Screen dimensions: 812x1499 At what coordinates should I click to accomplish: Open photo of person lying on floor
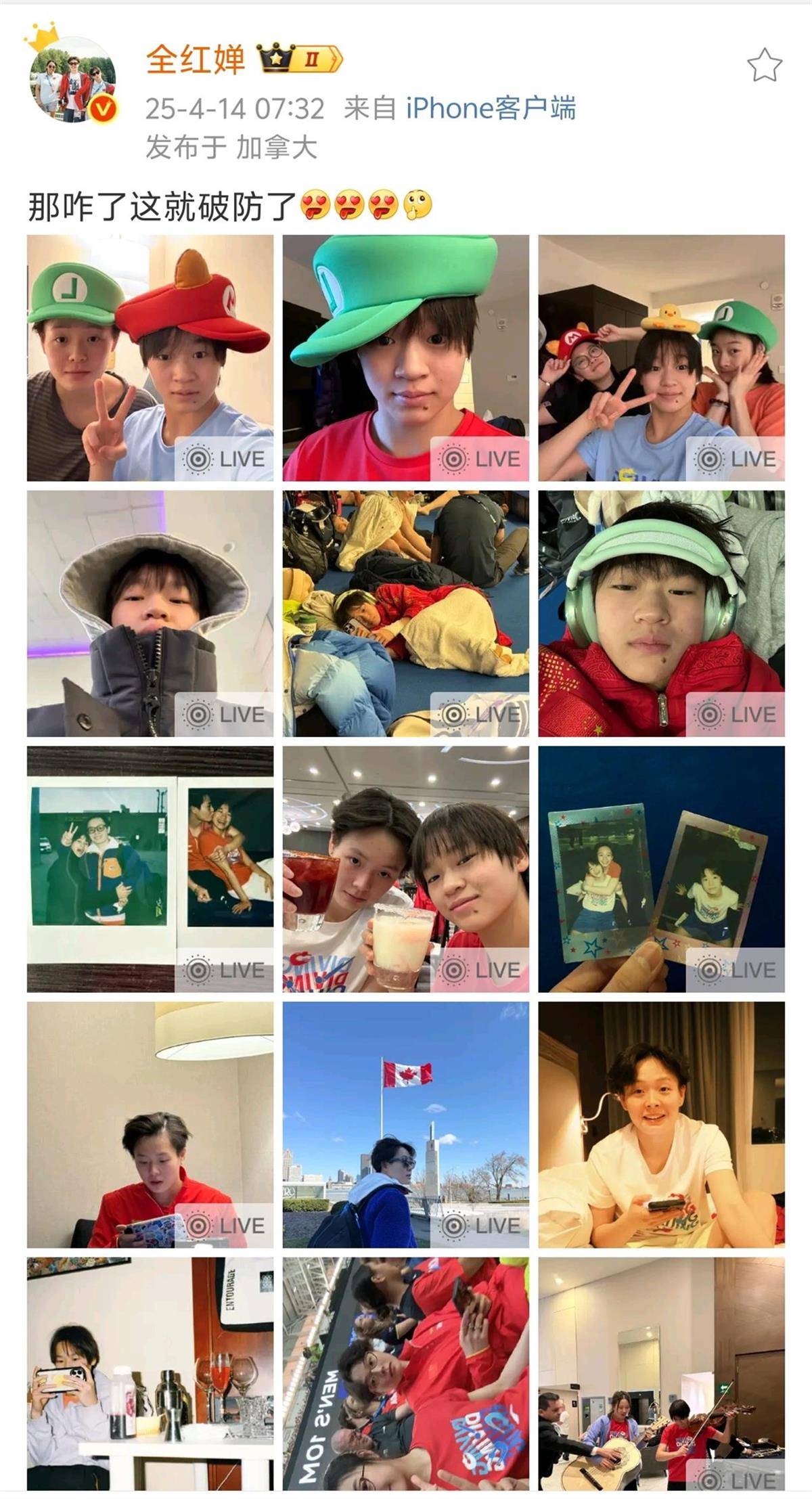(x=405, y=613)
